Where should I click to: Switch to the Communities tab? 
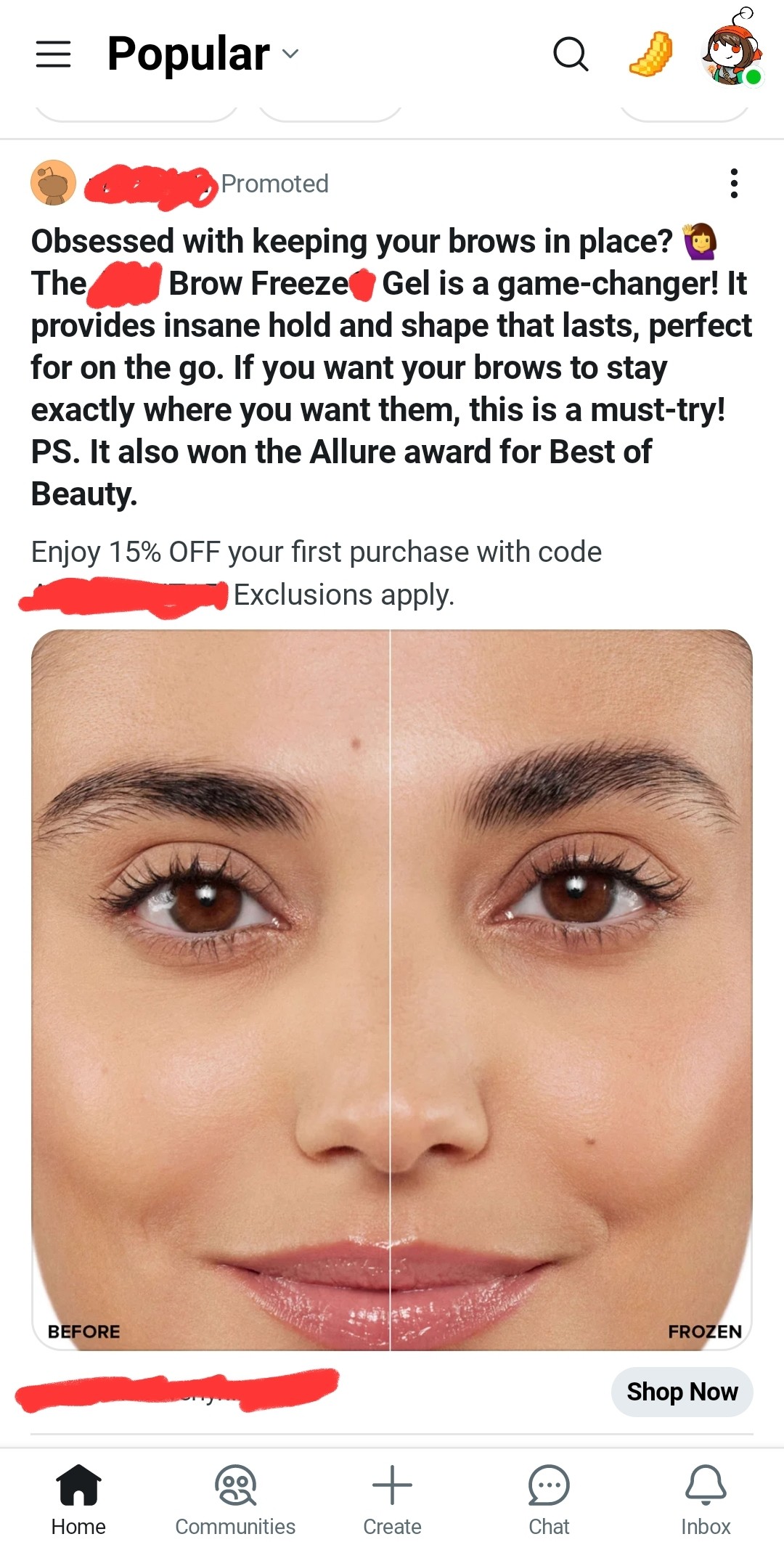pyautogui.click(x=235, y=1499)
